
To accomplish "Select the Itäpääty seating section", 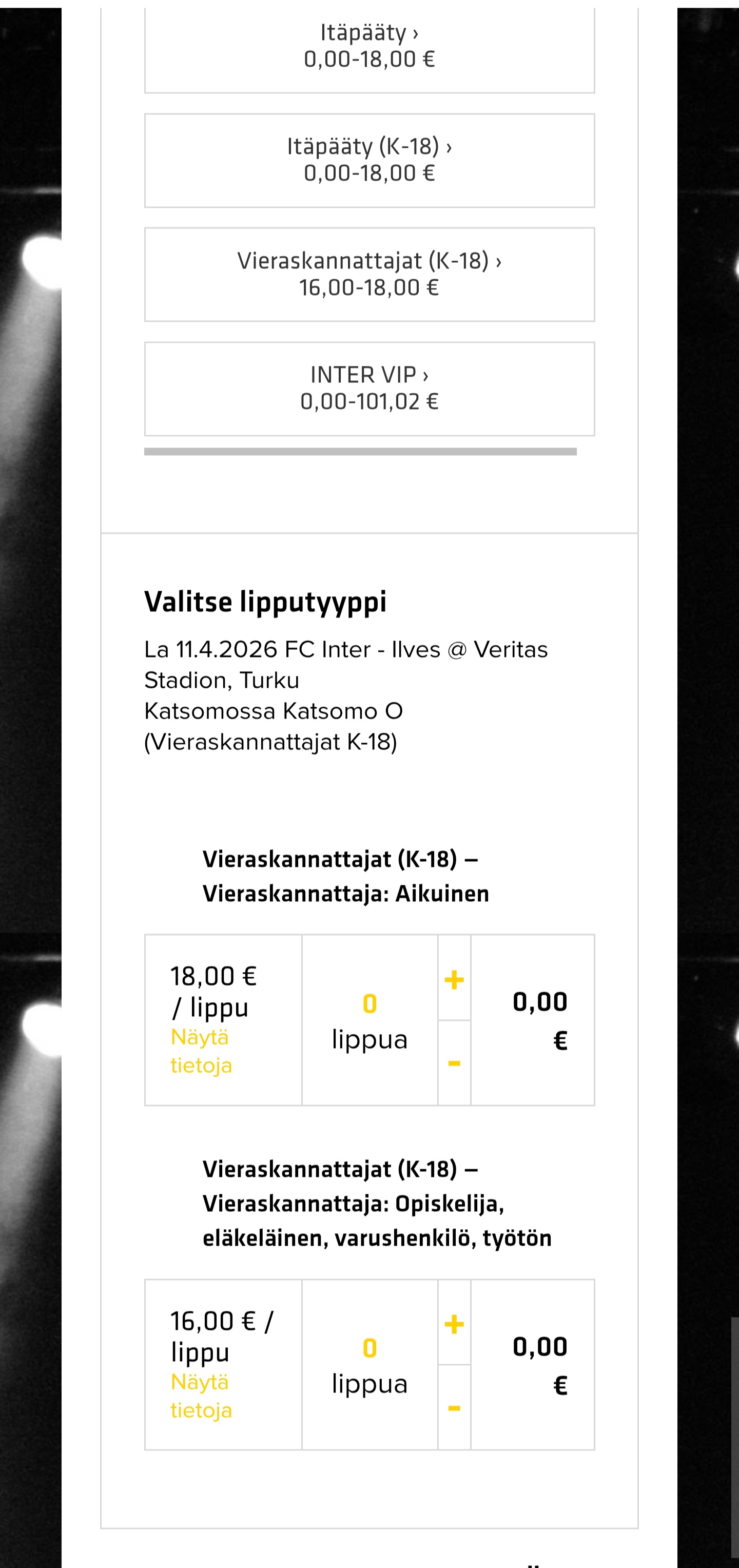I will click(x=369, y=46).
